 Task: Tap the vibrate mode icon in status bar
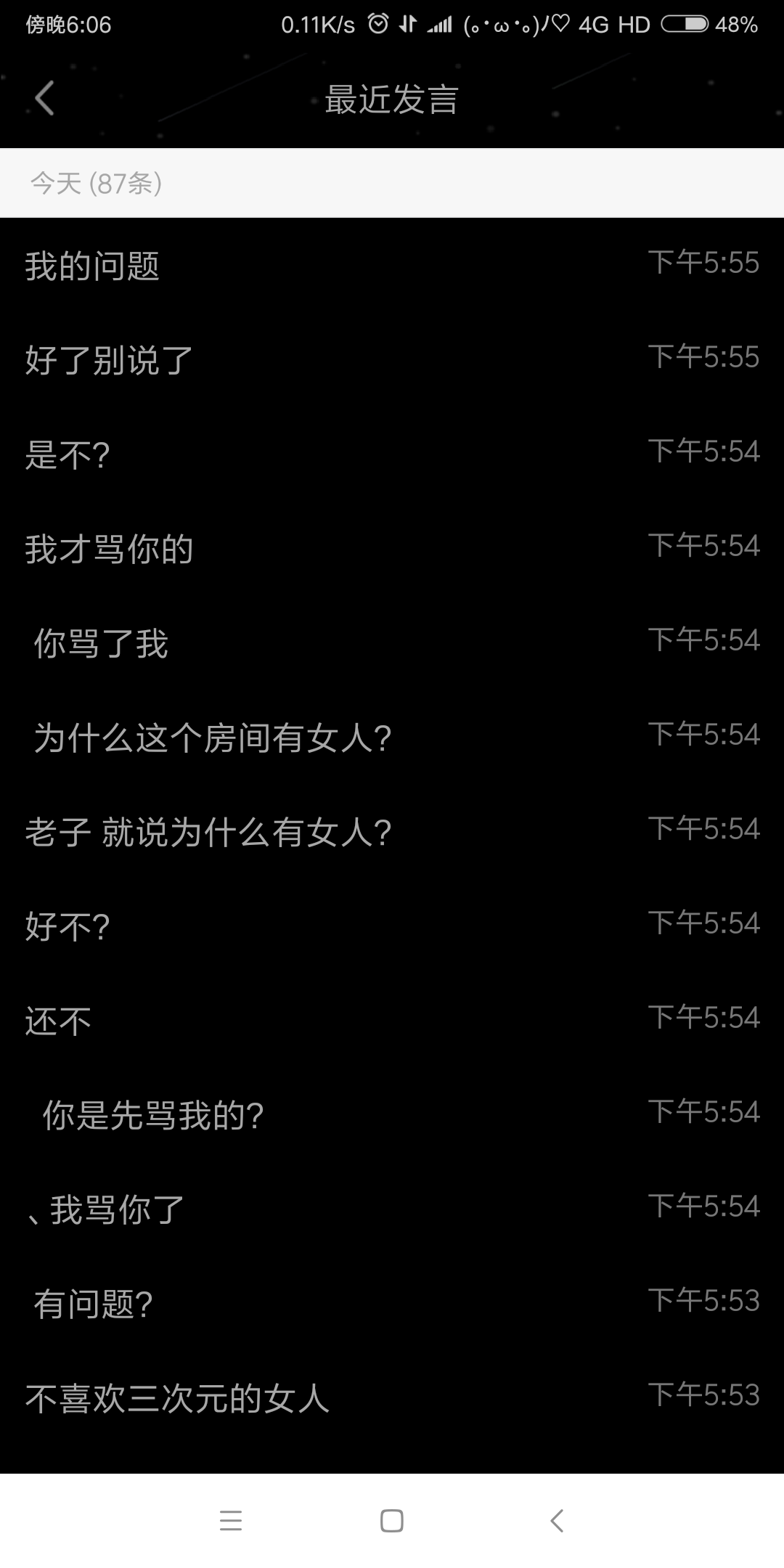(x=407, y=24)
